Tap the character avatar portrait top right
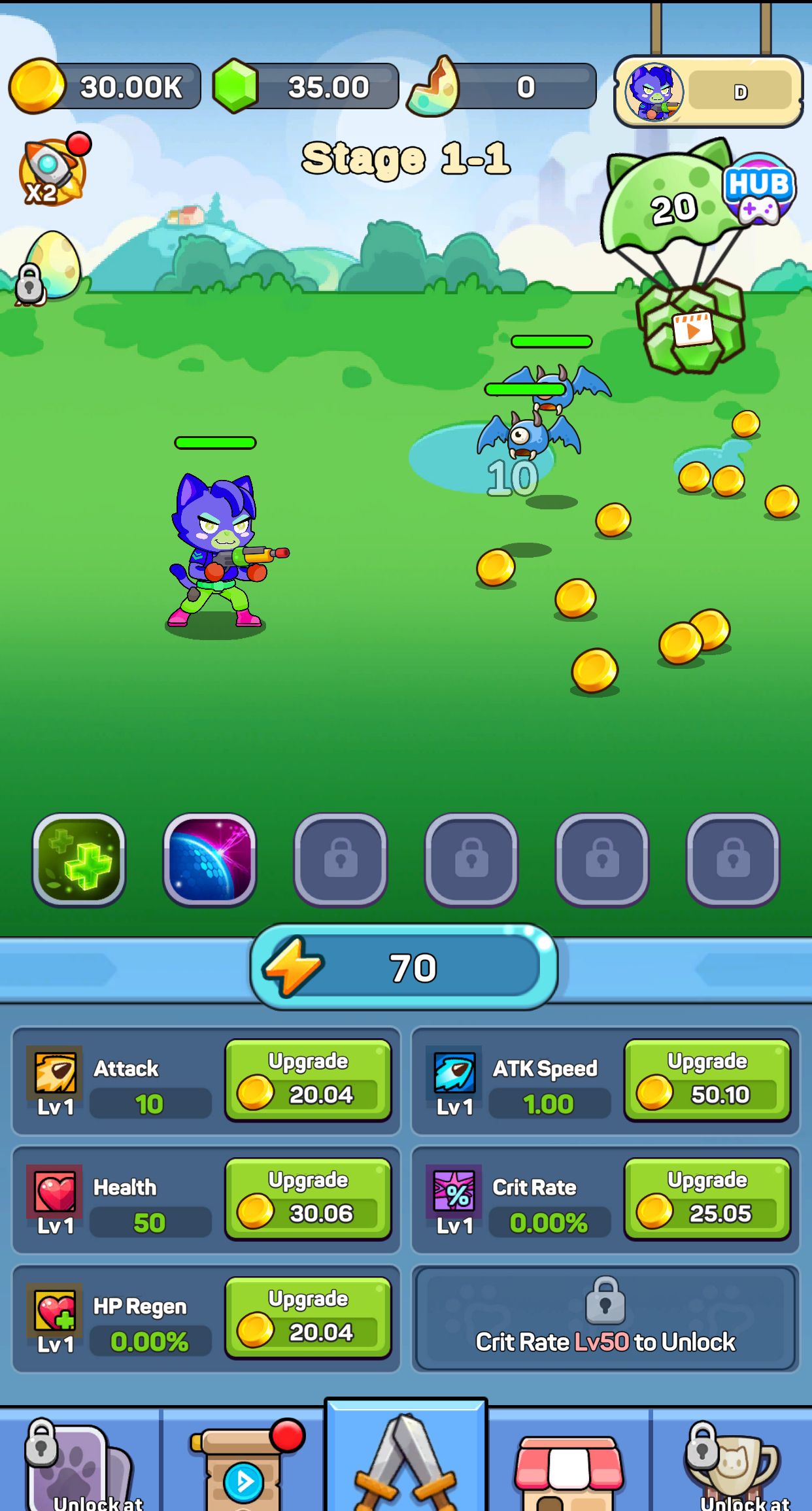812x1511 pixels. pyautogui.click(x=654, y=93)
